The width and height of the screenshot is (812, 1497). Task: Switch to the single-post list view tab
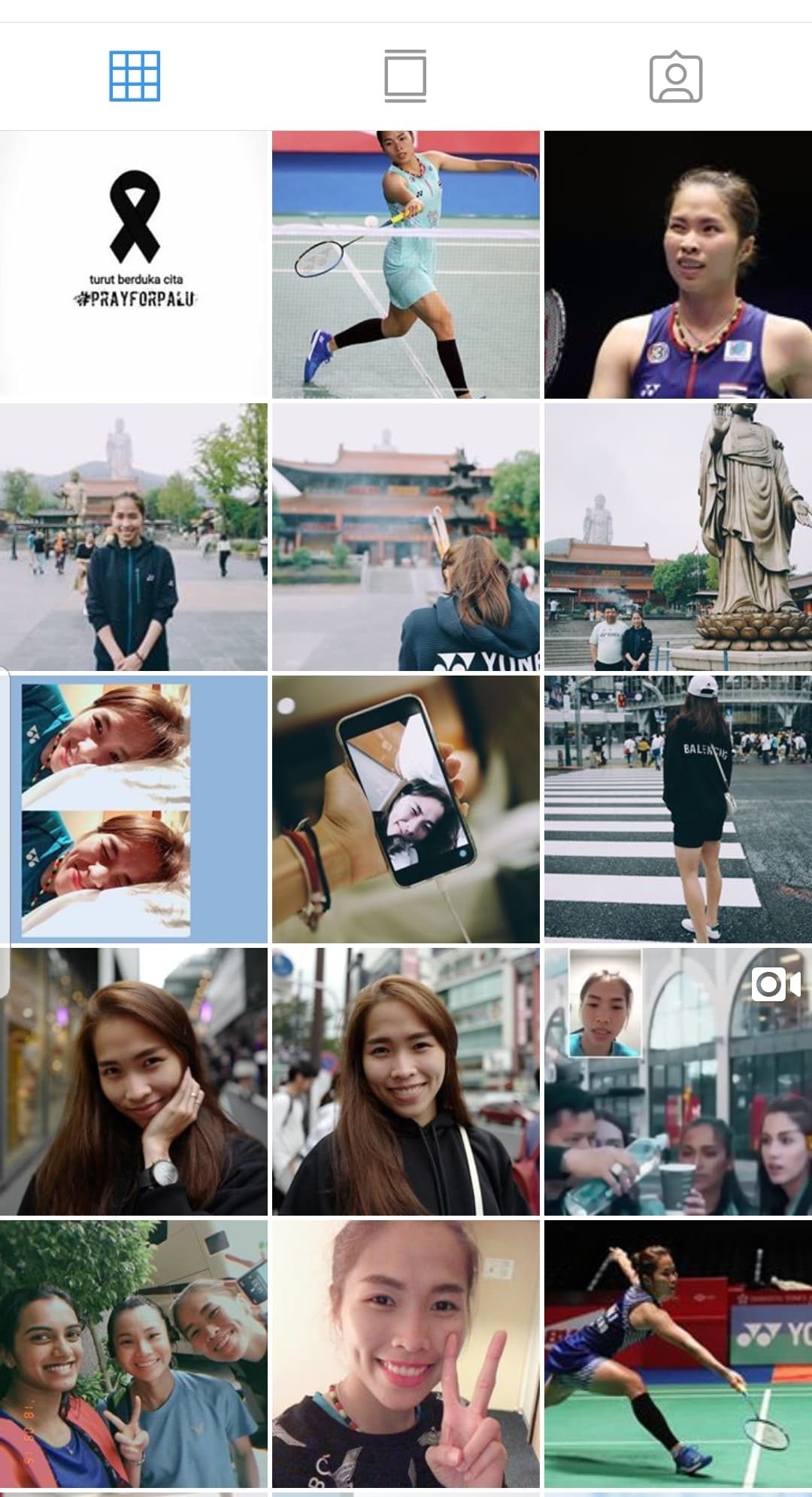(405, 76)
